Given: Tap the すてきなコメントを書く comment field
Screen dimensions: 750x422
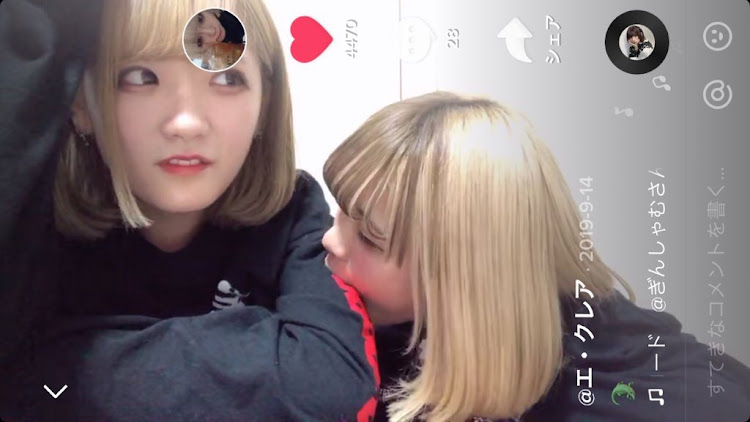Looking at the screenshot, I should 716,282.
